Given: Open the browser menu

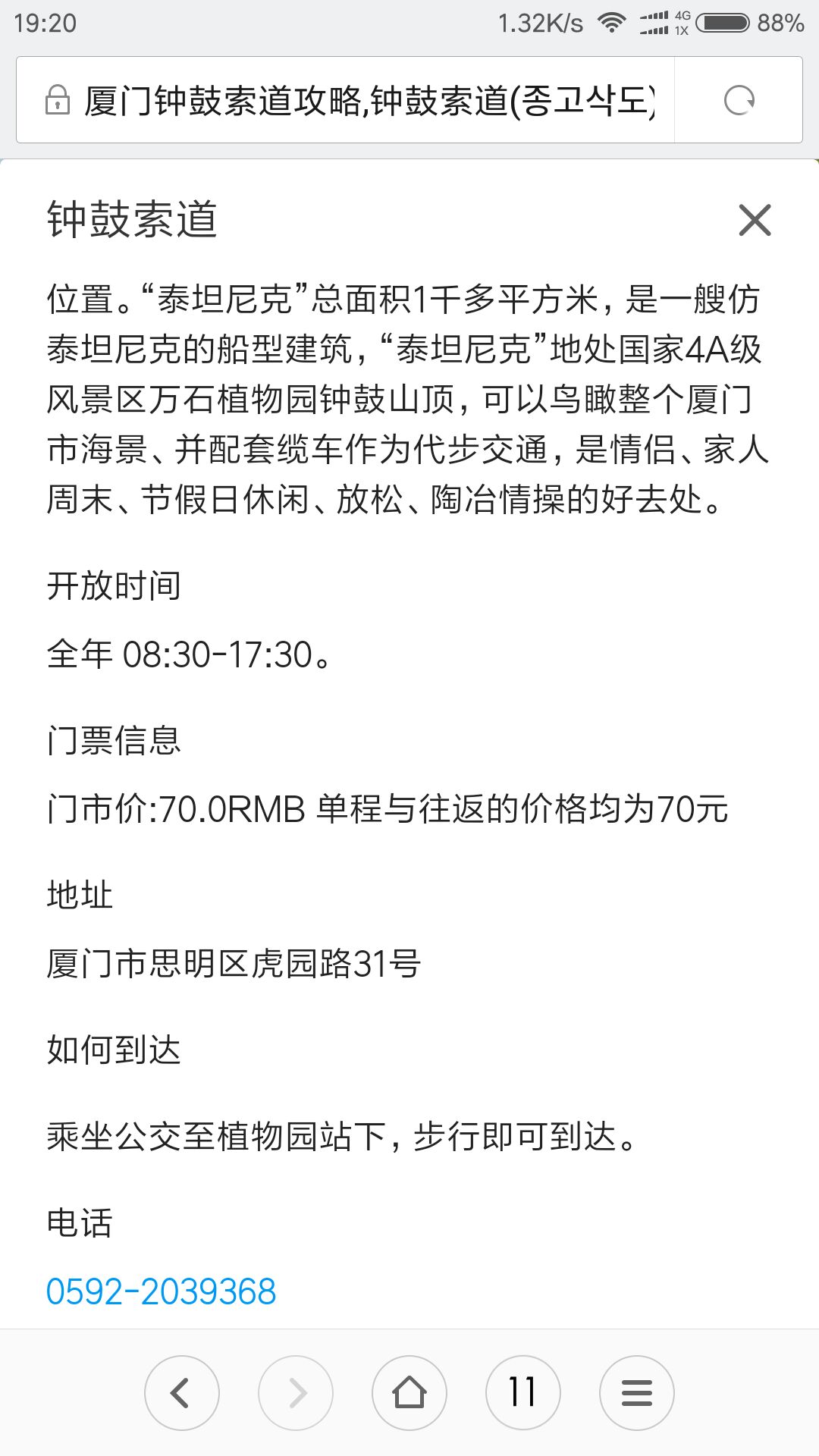Looking at the screenshot, I should click(x=637, y=1393).
